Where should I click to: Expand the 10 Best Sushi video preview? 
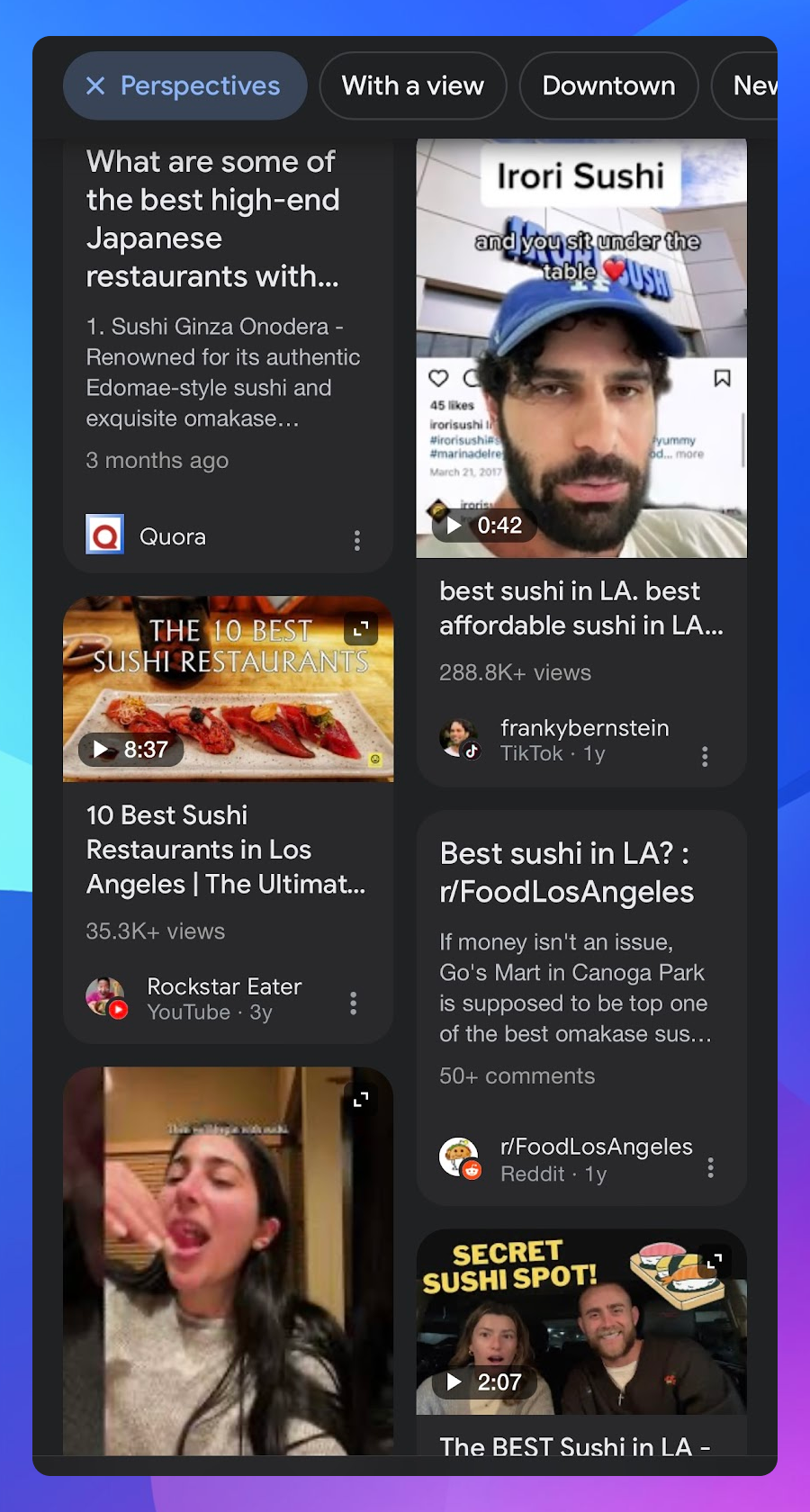[x=361, y=629]
